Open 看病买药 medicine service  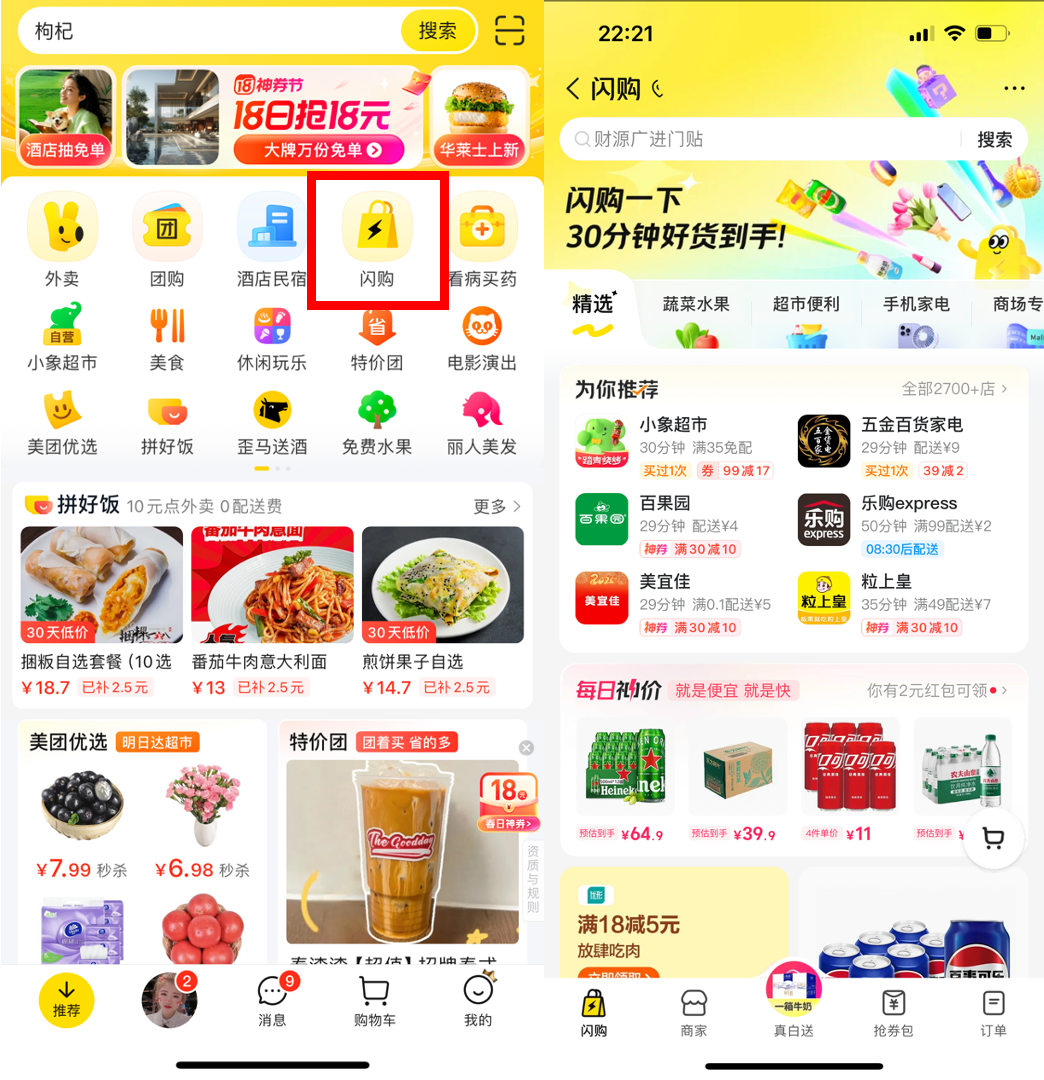pyautogui.click(x=482, y=238)
